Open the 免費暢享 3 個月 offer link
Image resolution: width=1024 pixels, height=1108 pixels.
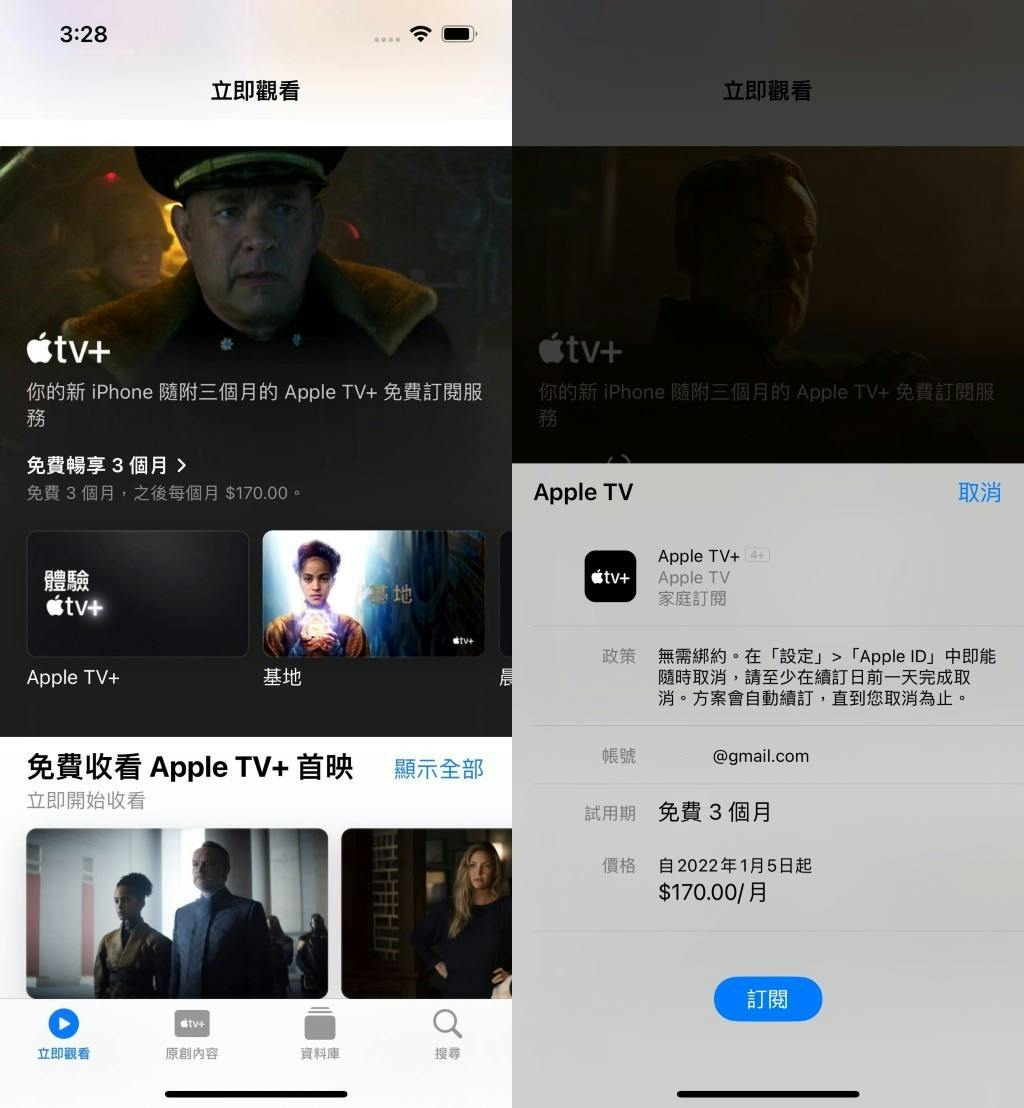(106, 465)
